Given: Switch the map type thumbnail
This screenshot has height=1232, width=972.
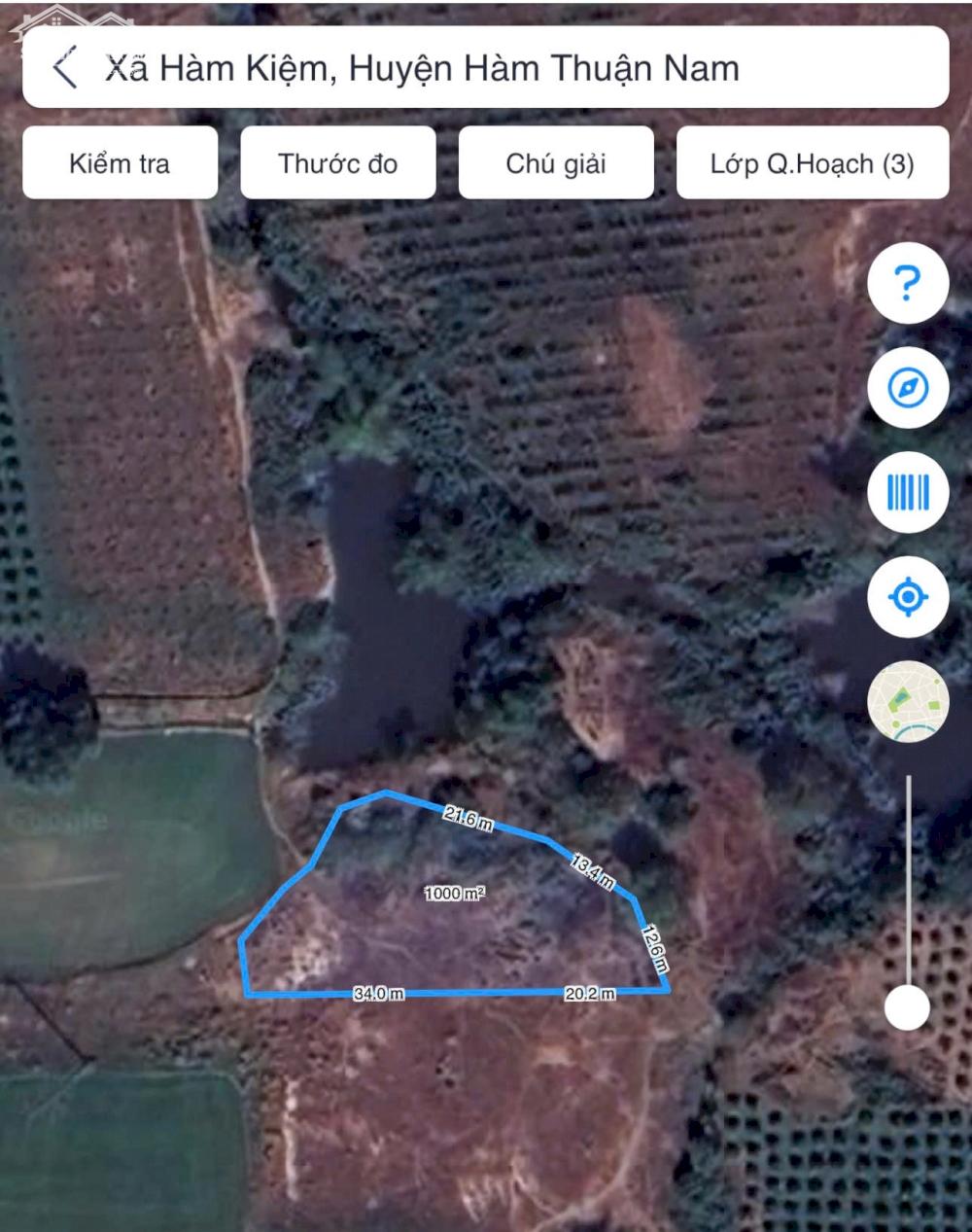Looking at the screenshot, I should tap(907, 702).
